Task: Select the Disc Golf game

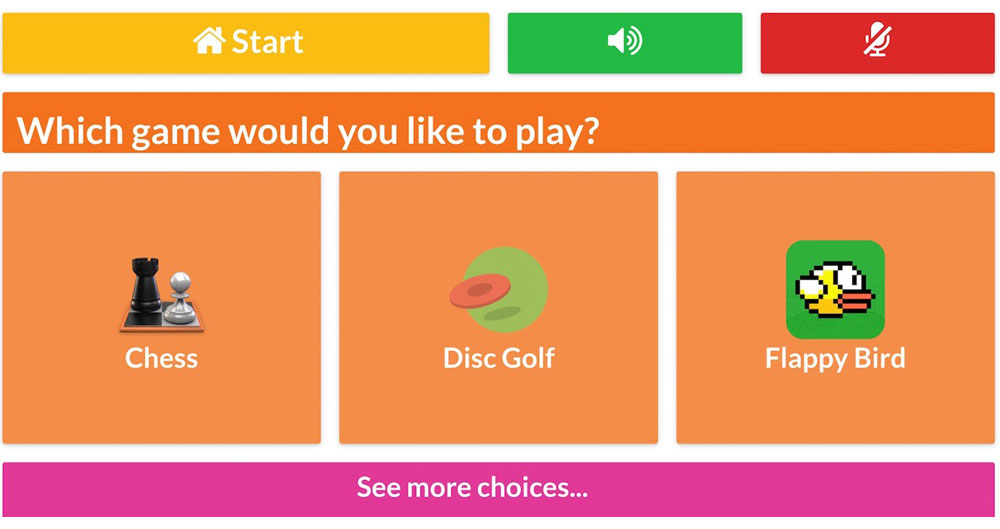Action: 498,308
